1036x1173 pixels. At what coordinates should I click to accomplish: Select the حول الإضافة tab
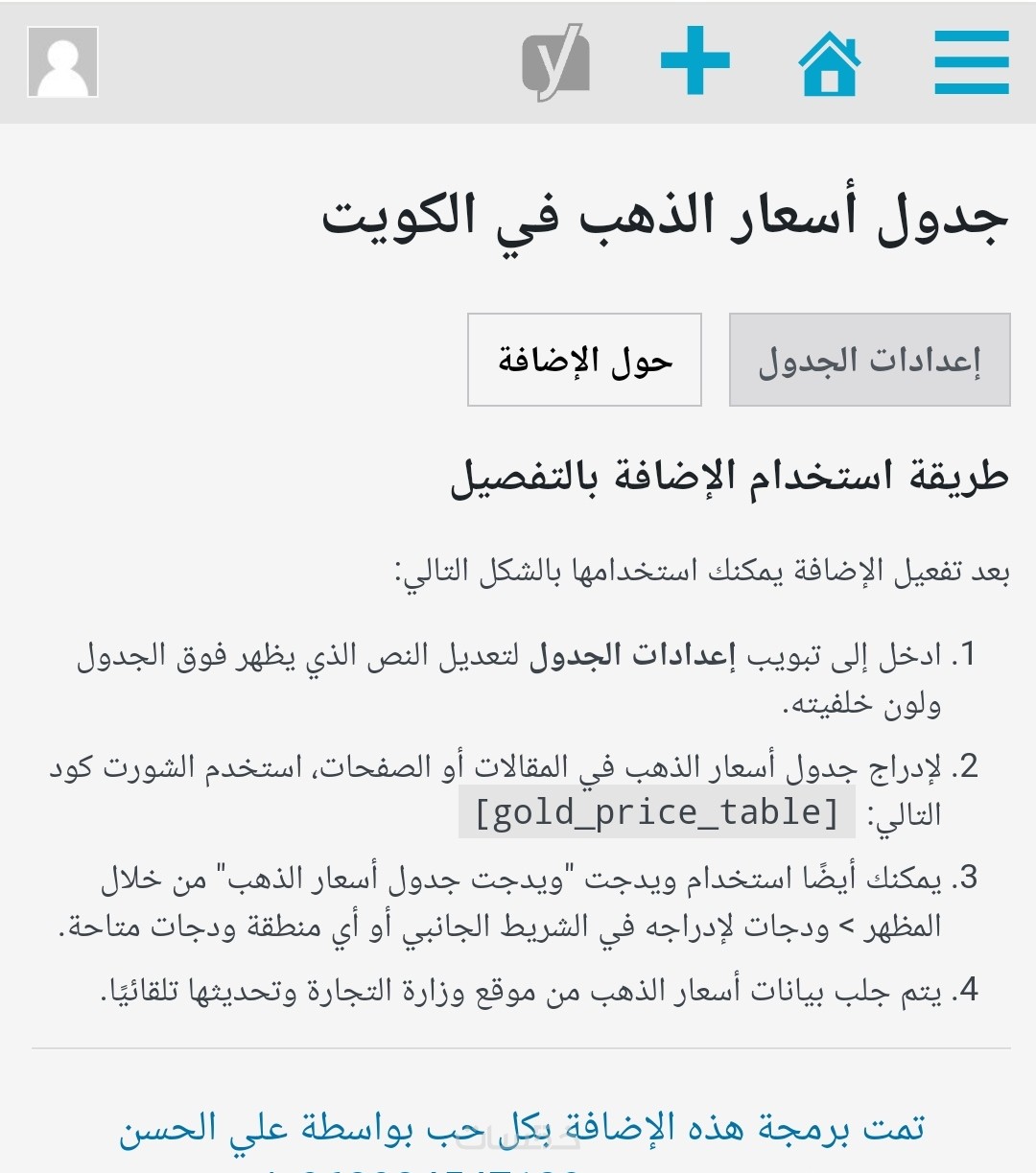(x=584, y=360)
